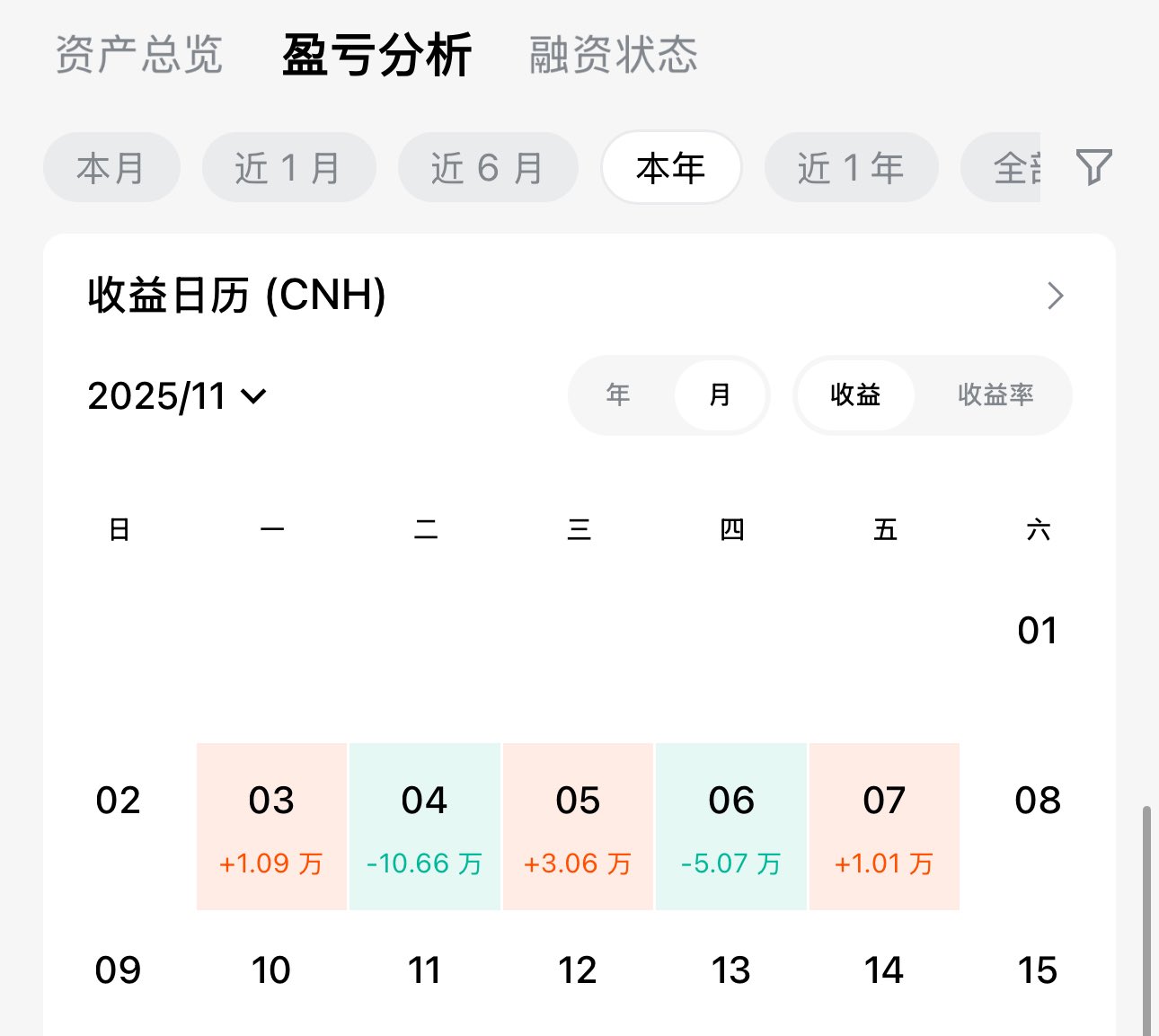Select the 近 1 年 period chip
The width and height of the screenshot is (1159, 1036).
pos(851,168)
